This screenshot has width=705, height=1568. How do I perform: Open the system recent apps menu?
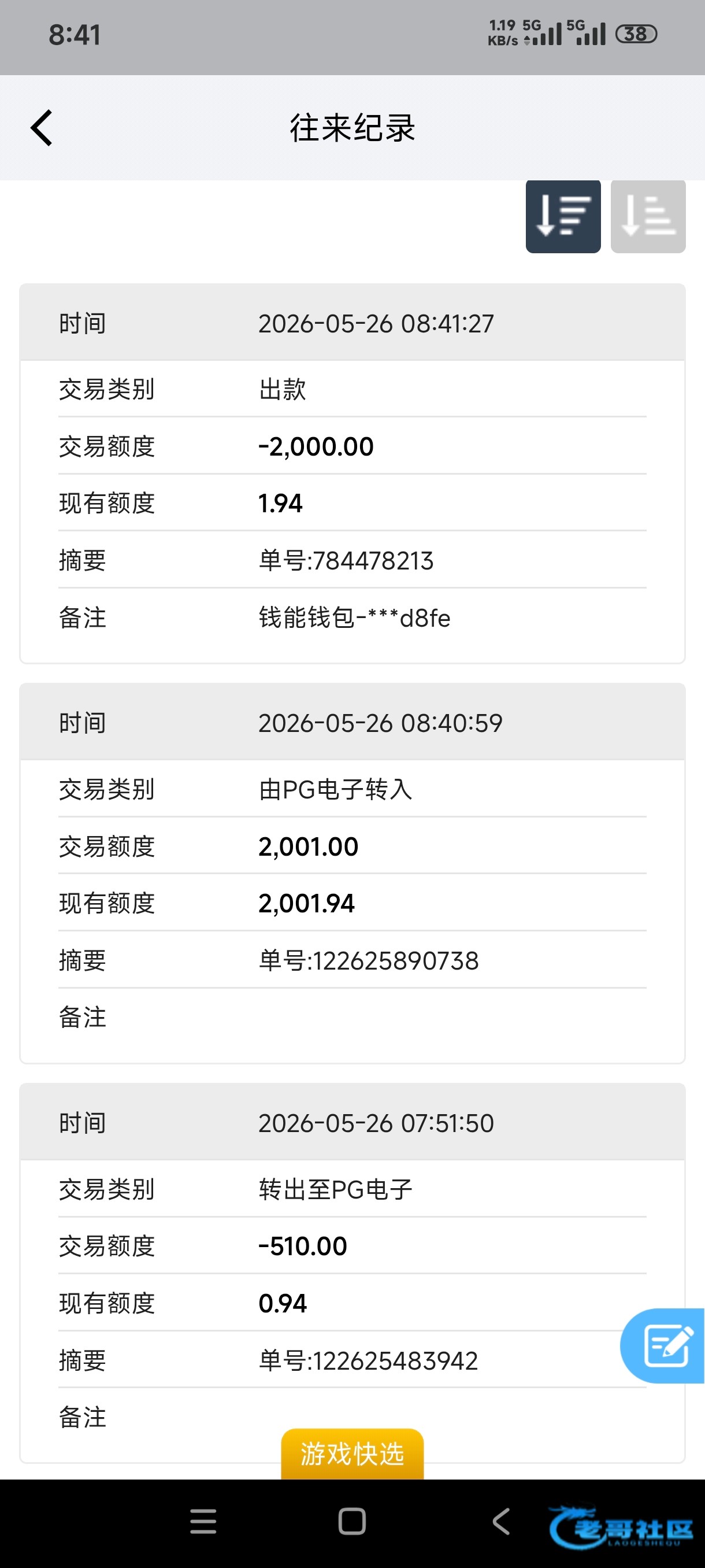click(x=203, y=1521)
